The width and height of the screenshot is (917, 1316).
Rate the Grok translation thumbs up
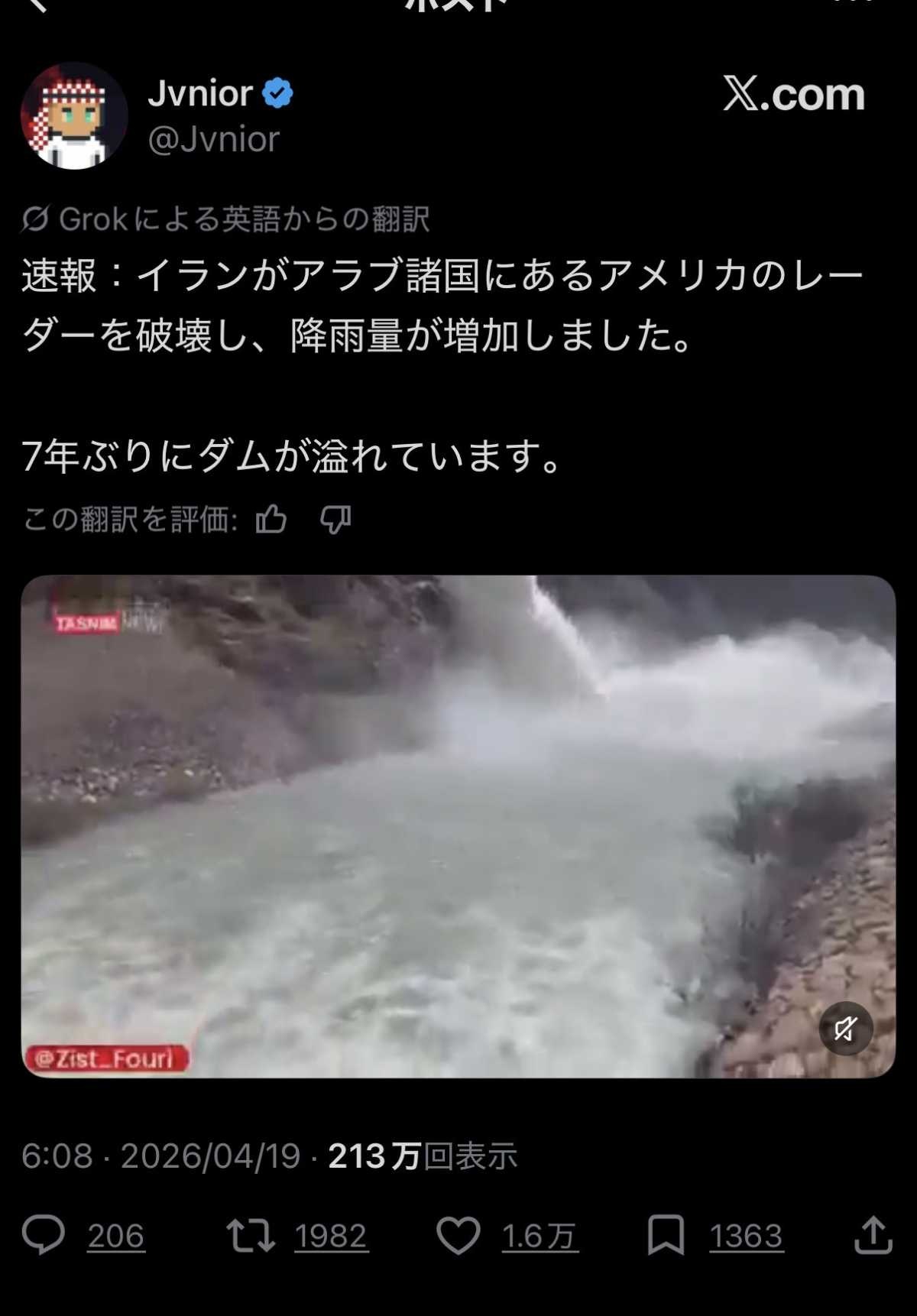point(271,520)
